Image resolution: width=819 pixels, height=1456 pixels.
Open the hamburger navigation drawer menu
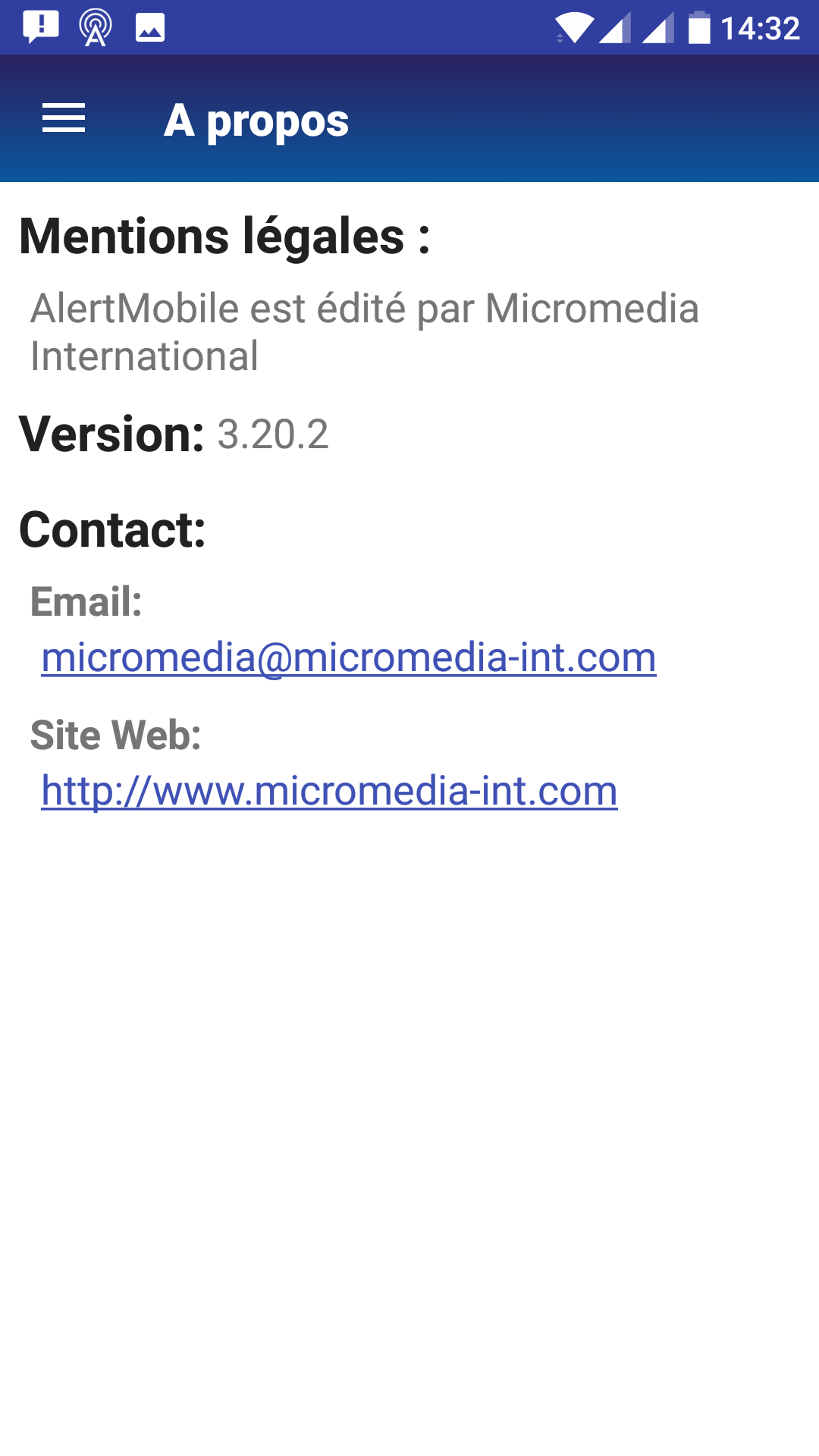[x=64, y=119]
